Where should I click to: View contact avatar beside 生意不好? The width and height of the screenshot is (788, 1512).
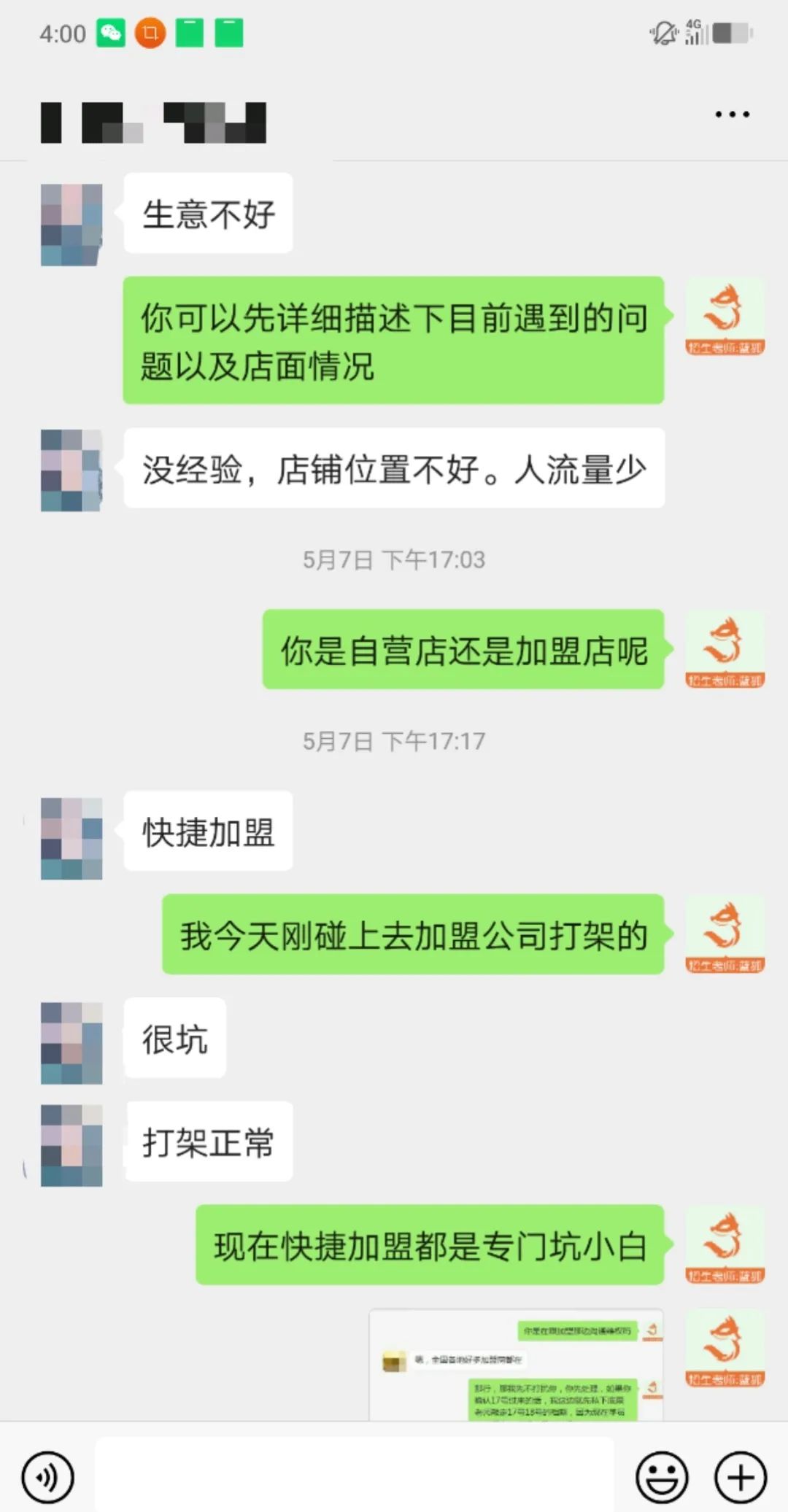click(x=71, y=225)
